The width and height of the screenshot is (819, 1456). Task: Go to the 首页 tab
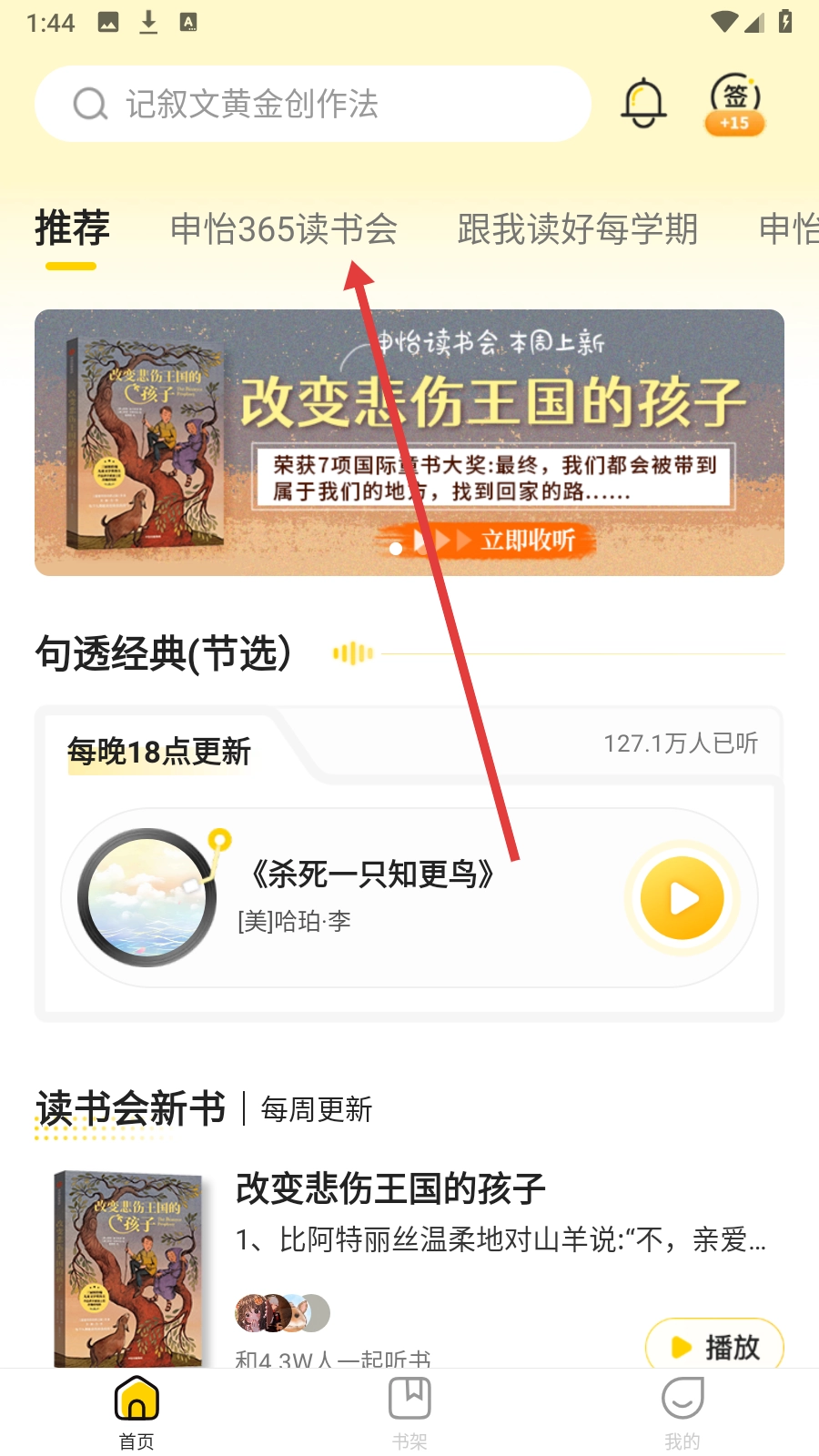tap(136, 1411)
